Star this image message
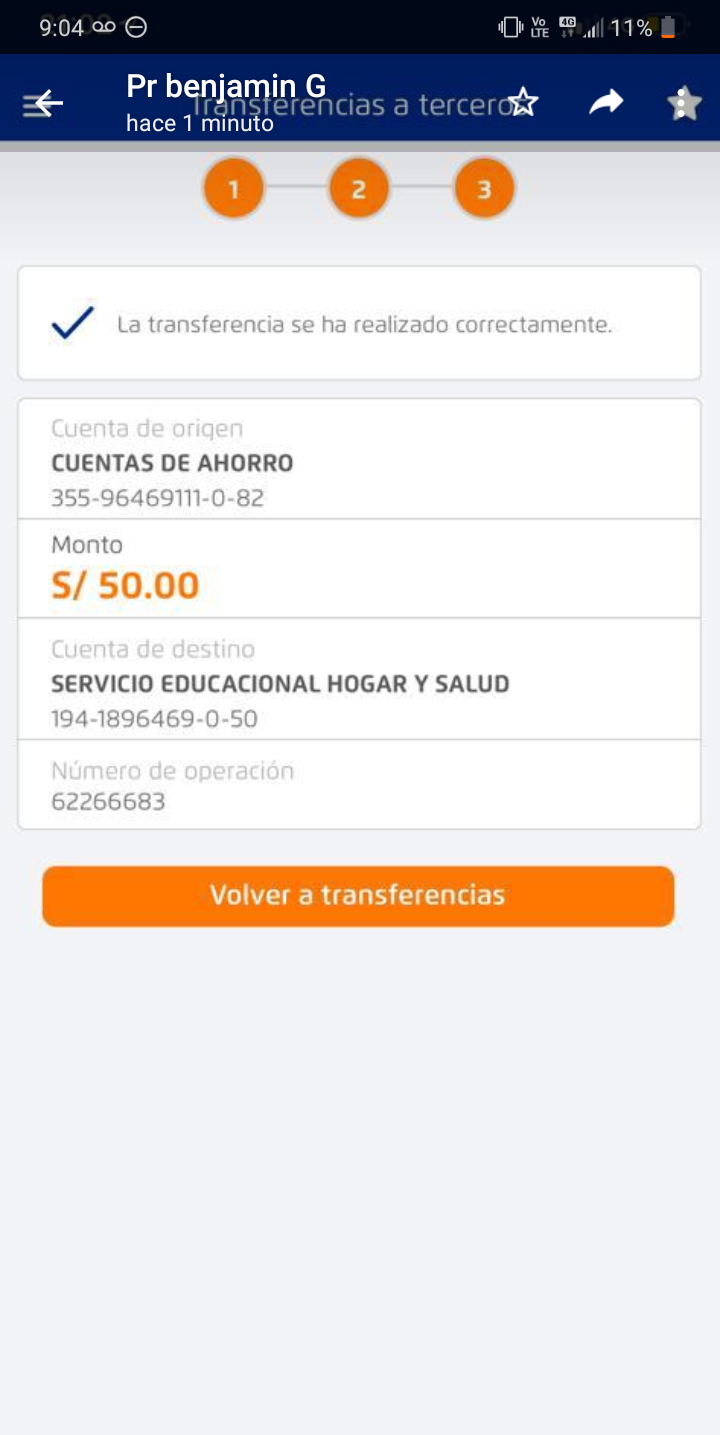 [523, 103]
